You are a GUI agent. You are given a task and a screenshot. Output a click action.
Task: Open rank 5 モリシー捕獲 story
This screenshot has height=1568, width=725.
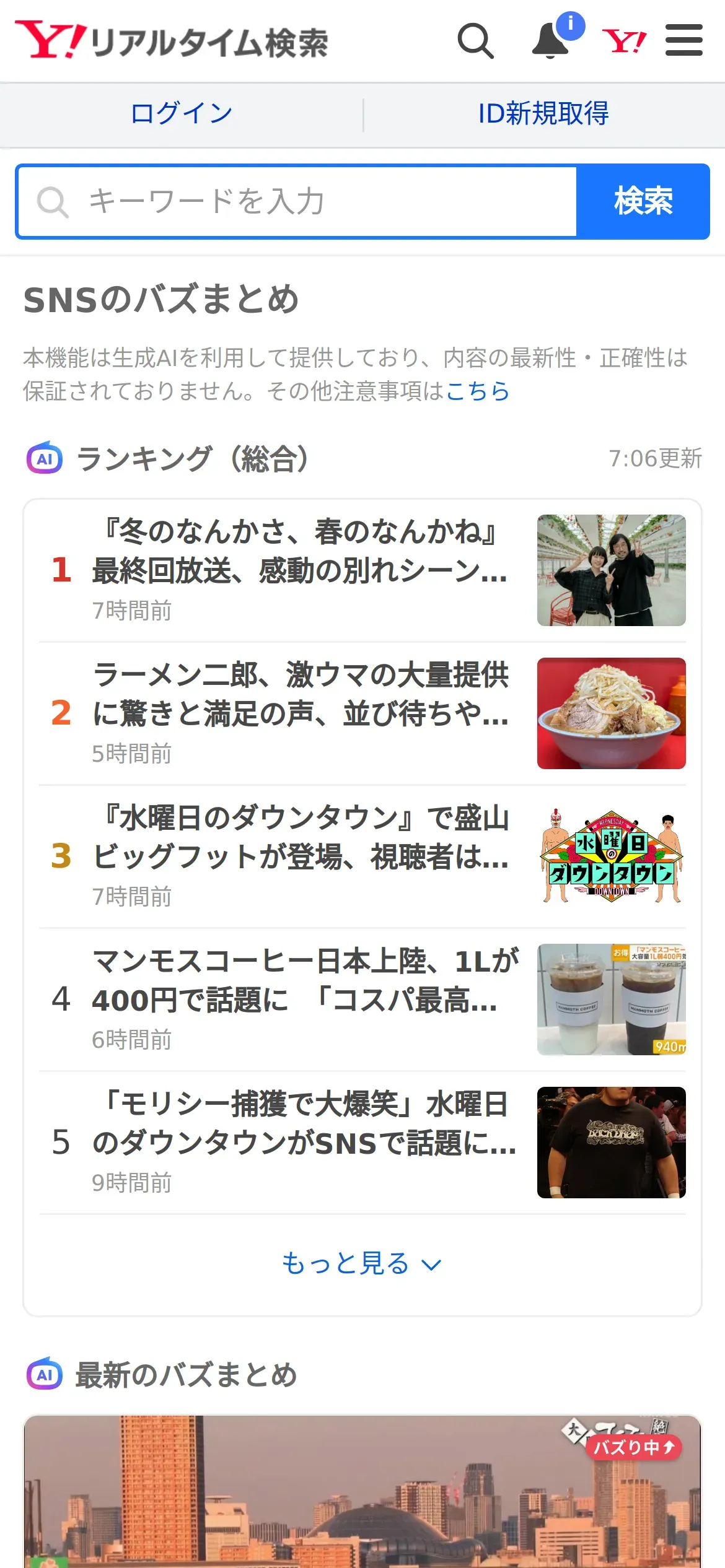click(297, 1142)
